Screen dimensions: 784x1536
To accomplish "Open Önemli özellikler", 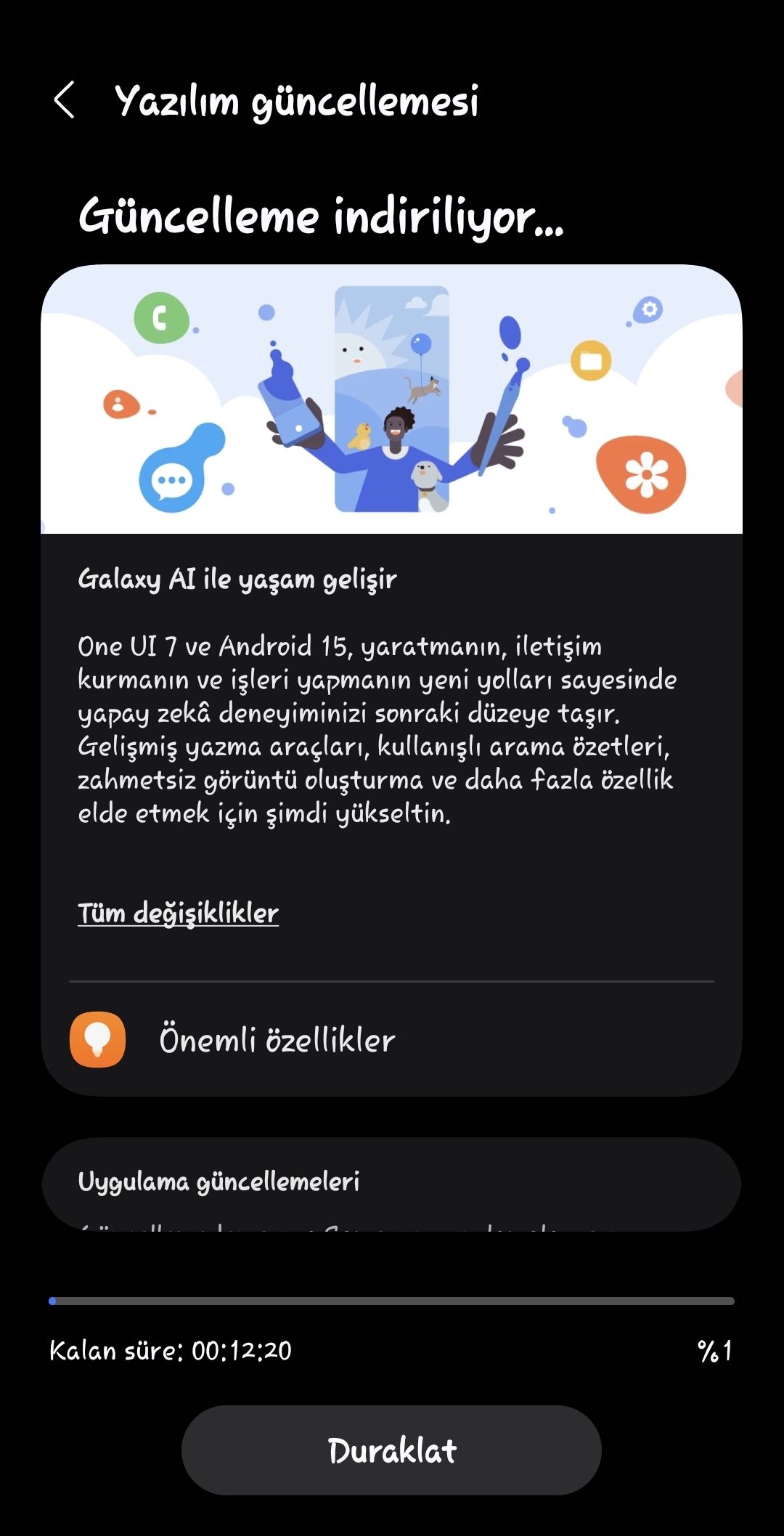I will coord(391,1039).
